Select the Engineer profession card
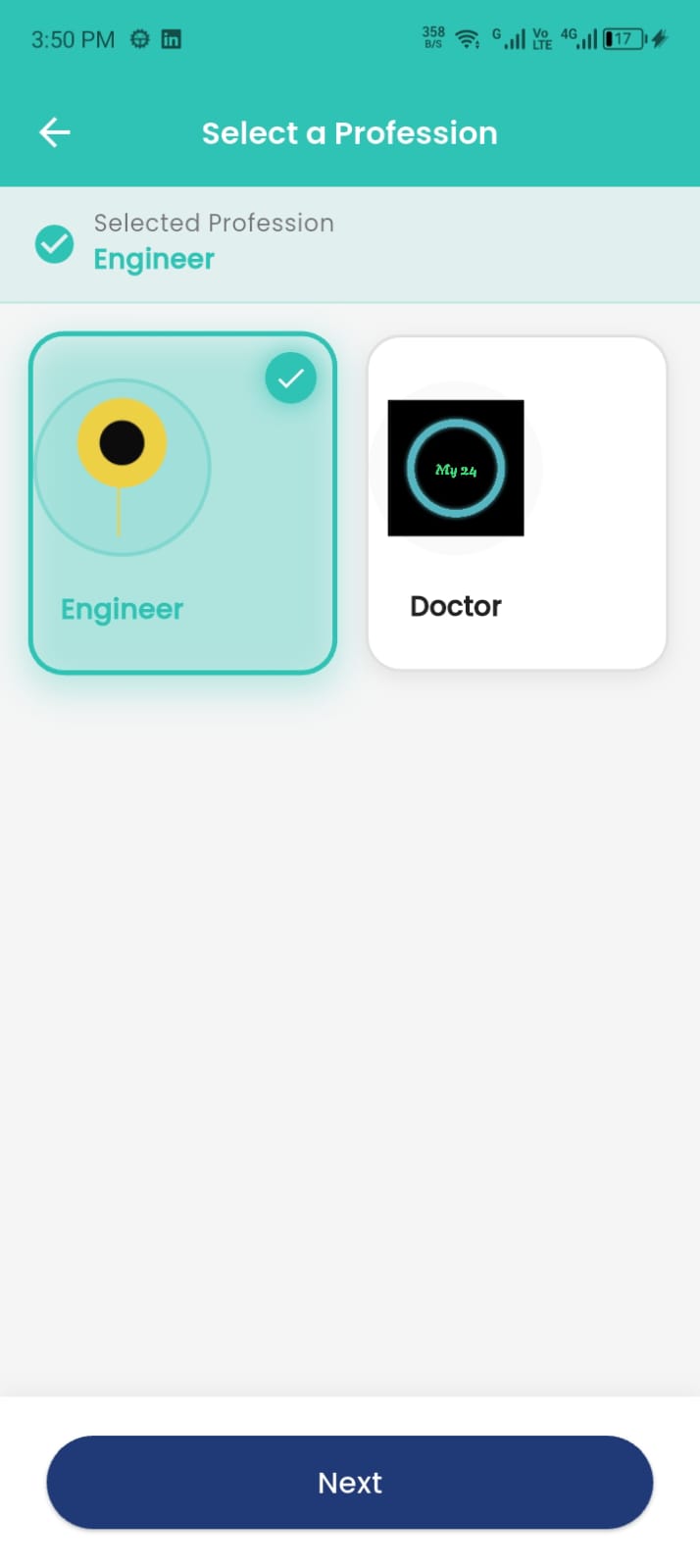This screenshot has width=700, height=1568. [x=182, y=503]
